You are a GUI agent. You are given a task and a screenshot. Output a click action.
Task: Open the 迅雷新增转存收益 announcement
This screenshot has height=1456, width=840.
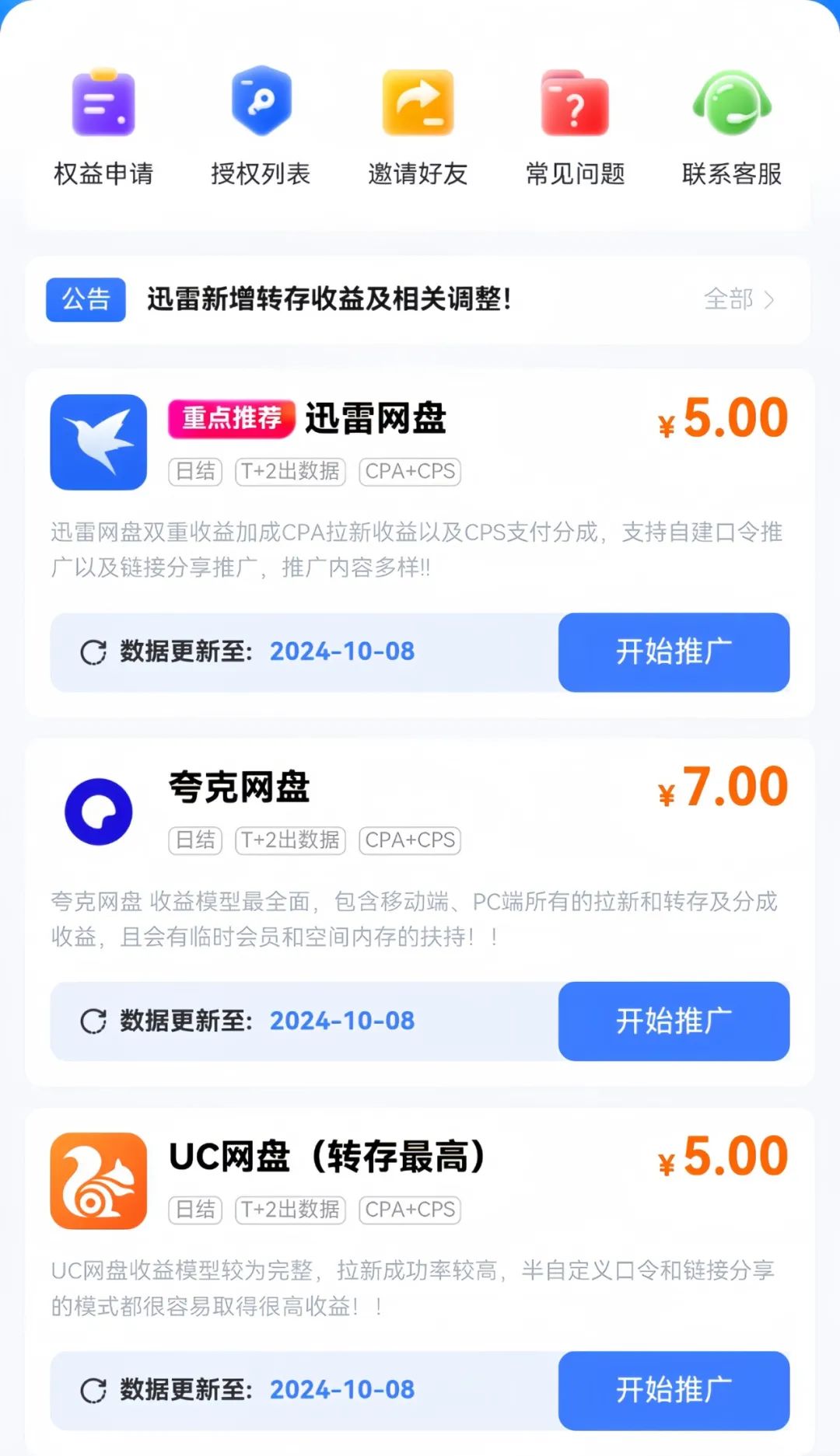pos(329,299)
